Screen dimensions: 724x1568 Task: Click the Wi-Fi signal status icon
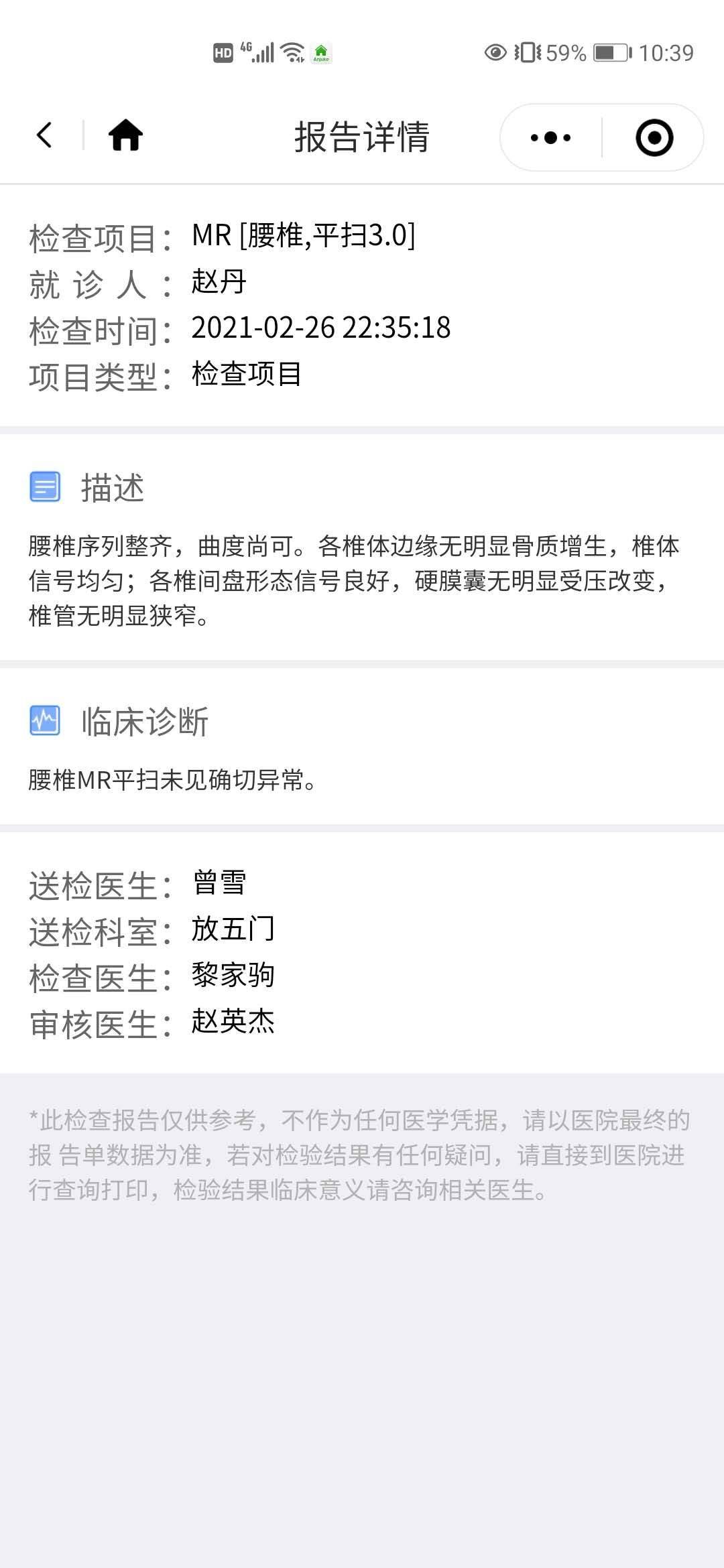(292, 52)
